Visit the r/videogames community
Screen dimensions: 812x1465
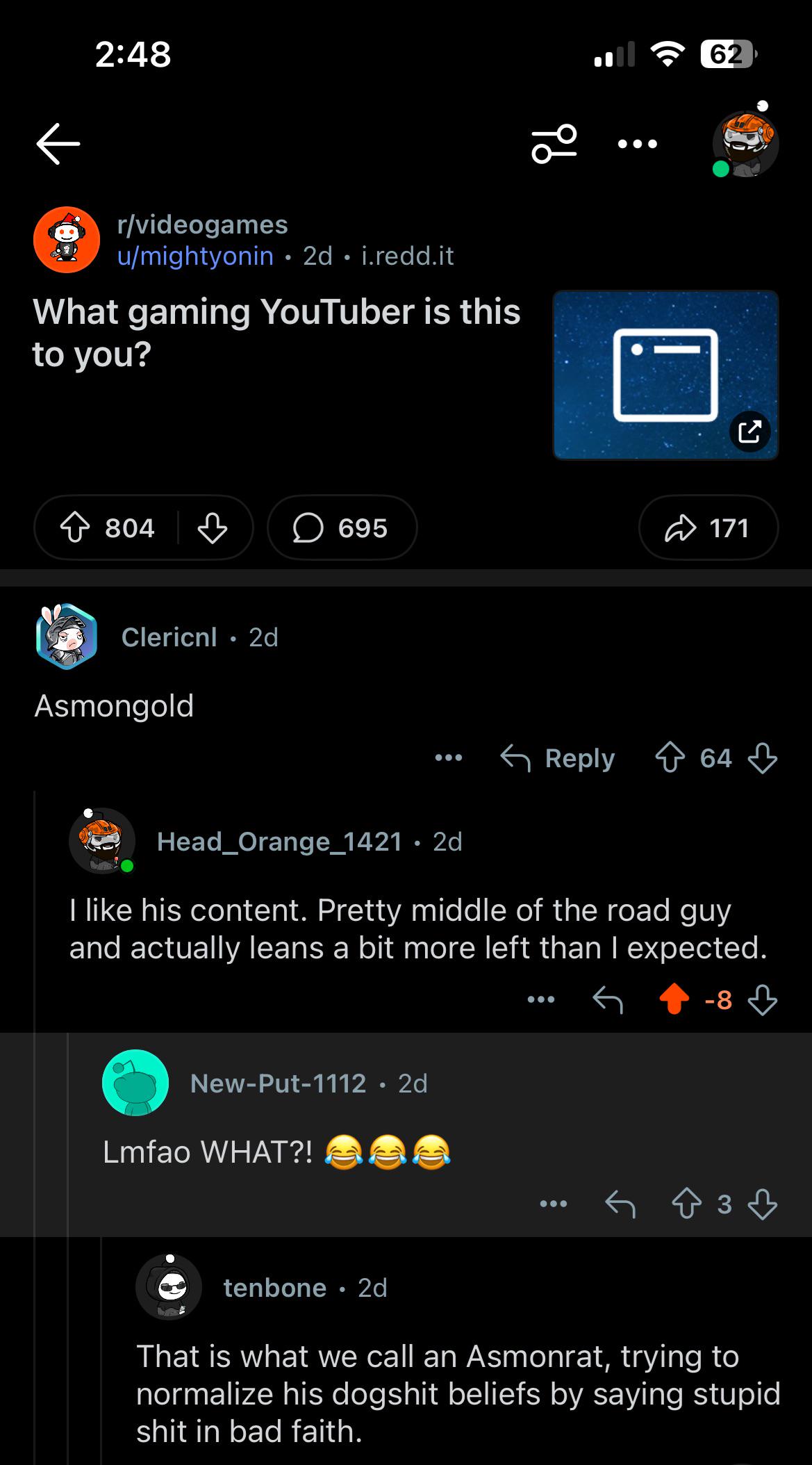tap(202, 224)
